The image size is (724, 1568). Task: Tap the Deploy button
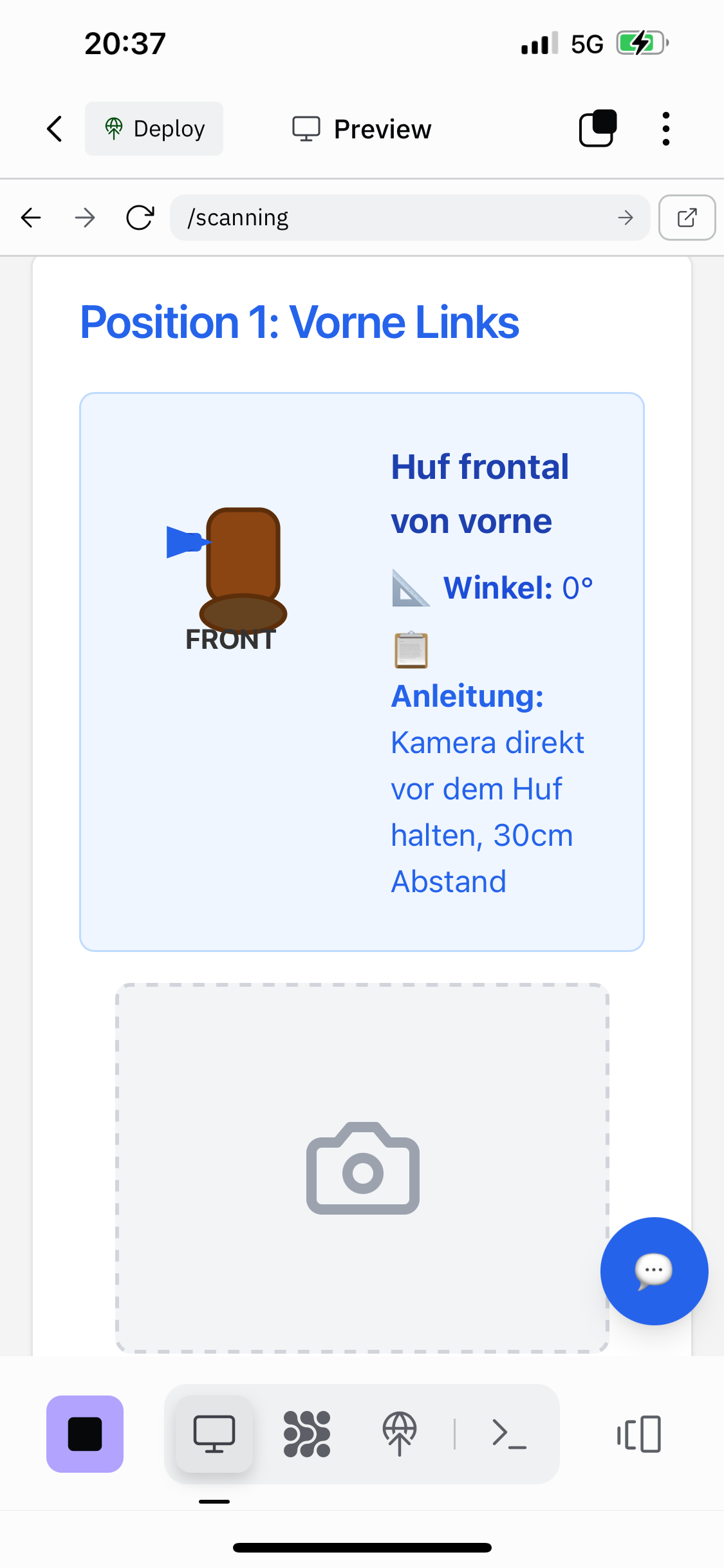[x=154, y=129]
